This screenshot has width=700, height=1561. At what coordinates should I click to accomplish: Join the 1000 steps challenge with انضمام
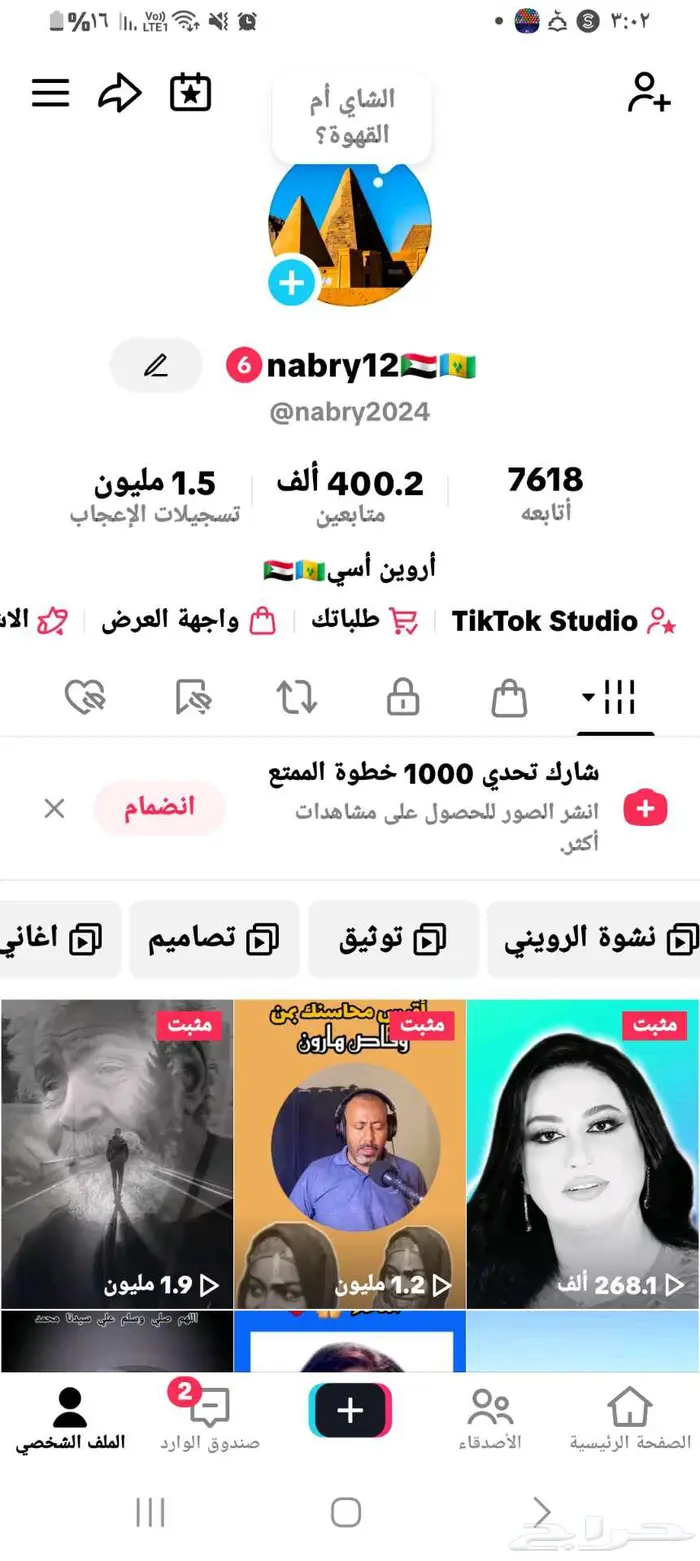click(159, 808)
